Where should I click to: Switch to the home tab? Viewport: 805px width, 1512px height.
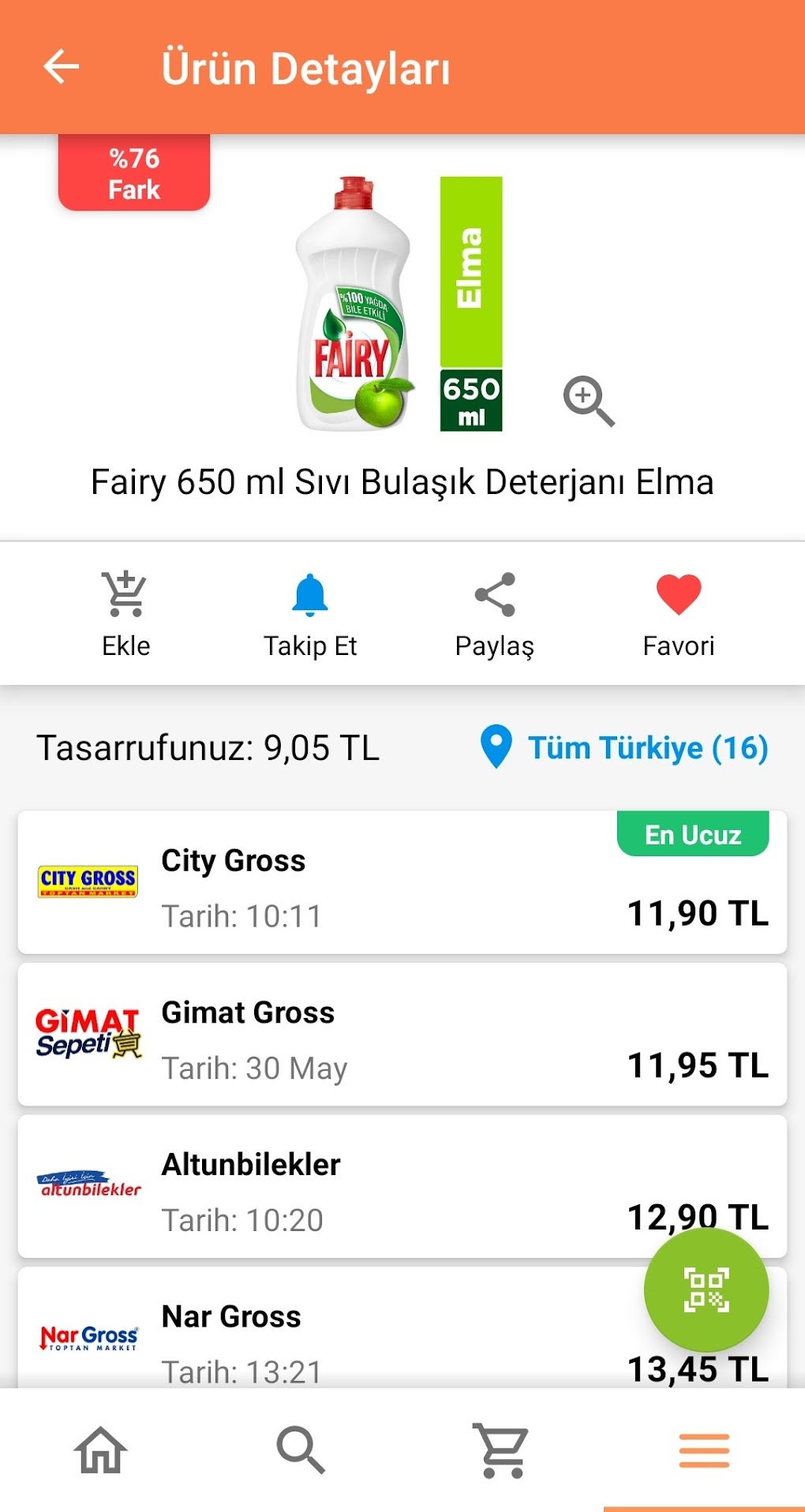[x=100, y=1450]
